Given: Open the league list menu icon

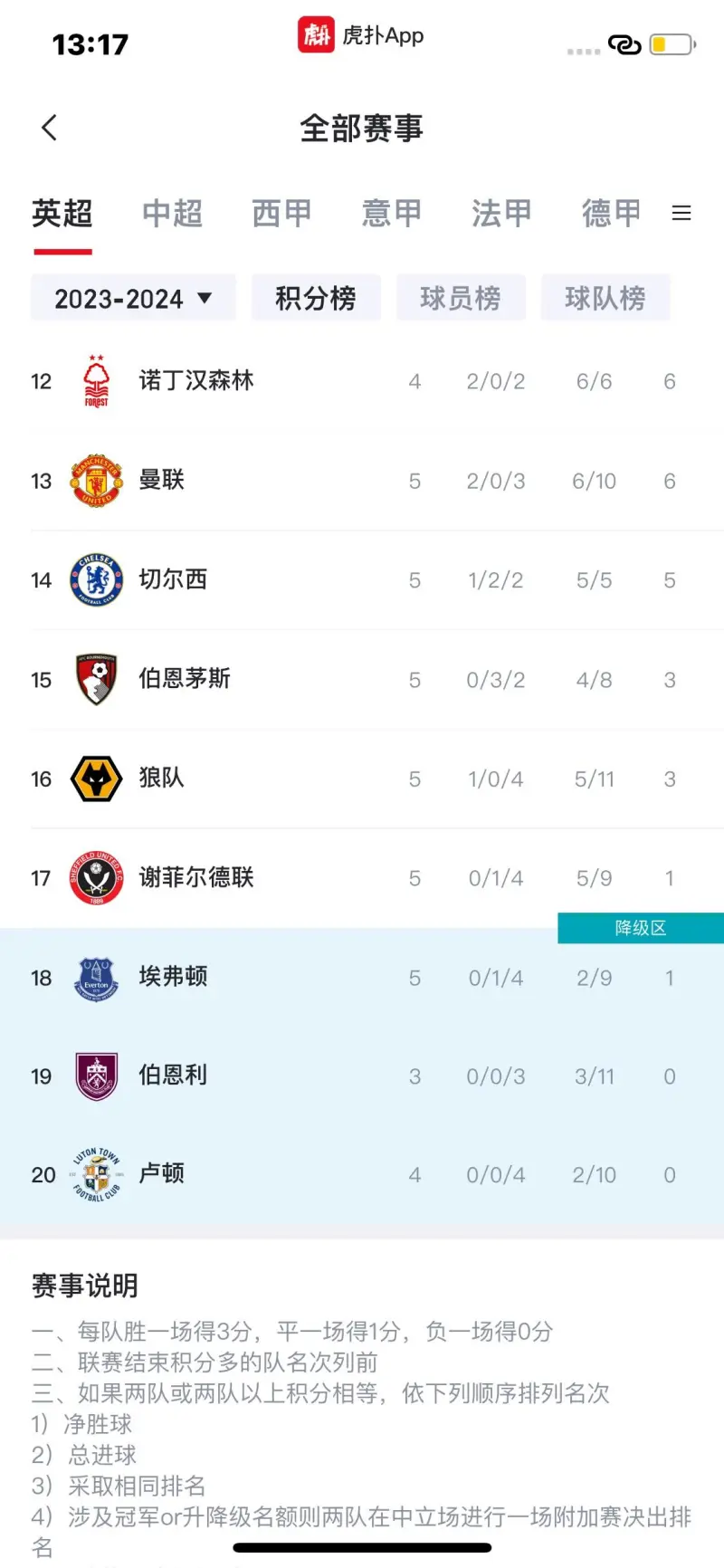Looking at the screenshot, I should 681,214.
